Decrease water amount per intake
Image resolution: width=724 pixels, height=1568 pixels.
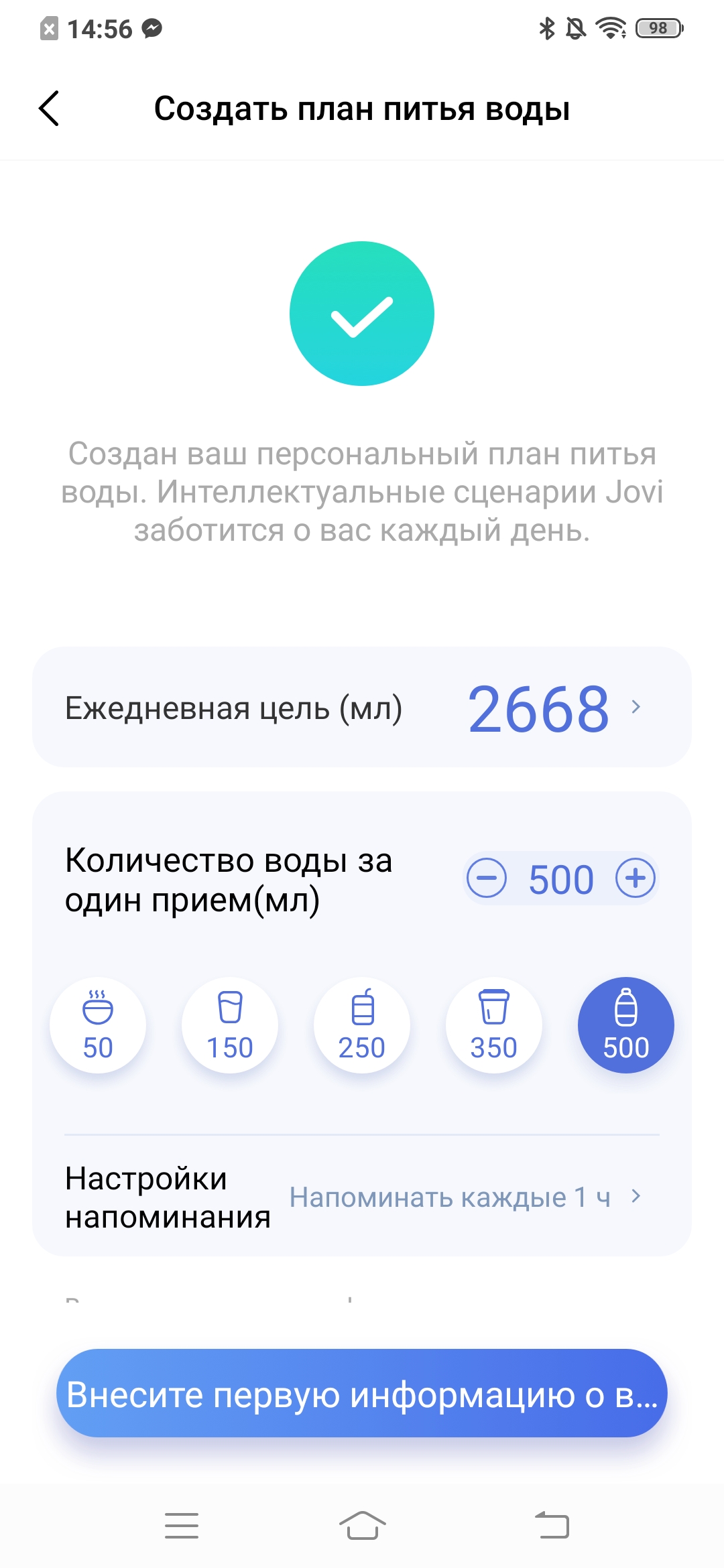coord(487,878)
